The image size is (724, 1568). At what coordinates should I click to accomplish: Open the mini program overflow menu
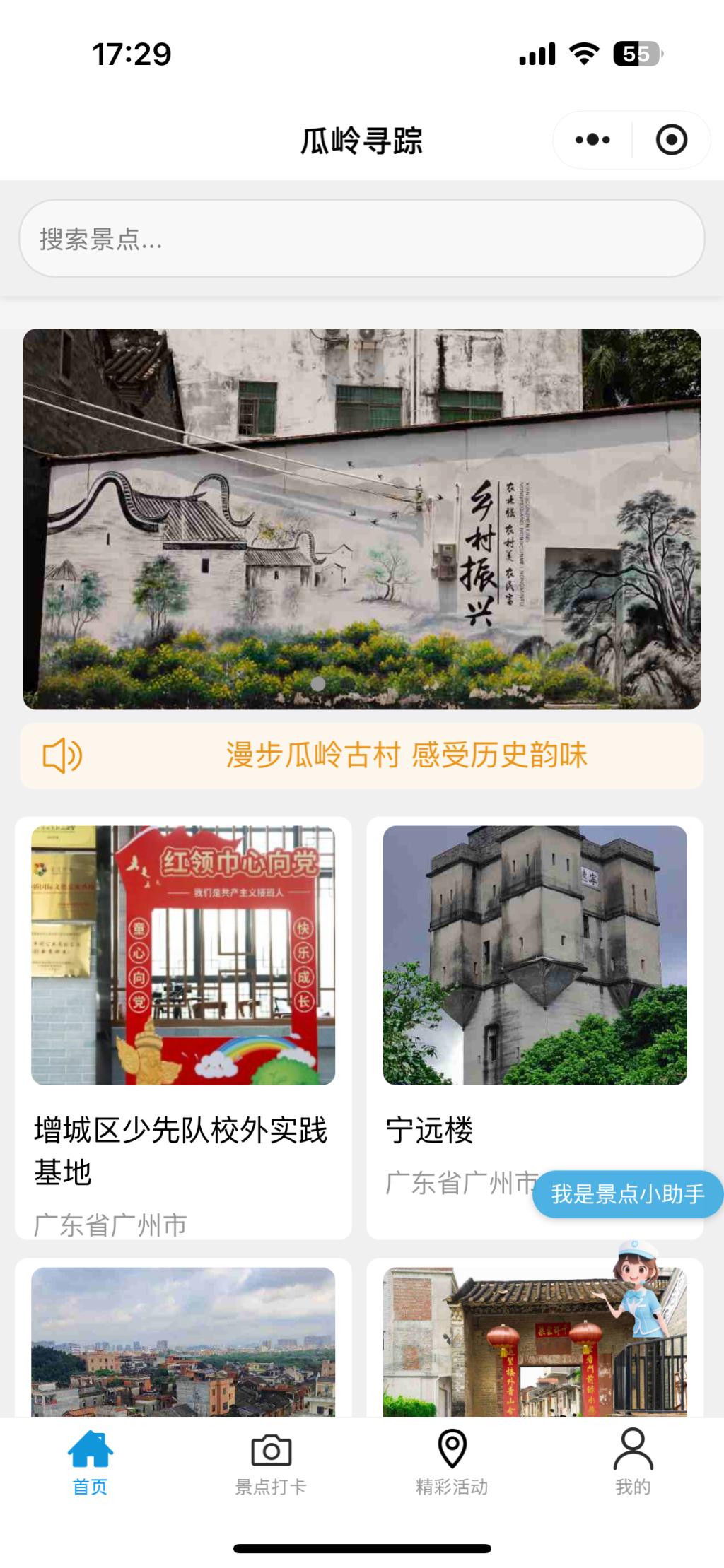point(592,140)
